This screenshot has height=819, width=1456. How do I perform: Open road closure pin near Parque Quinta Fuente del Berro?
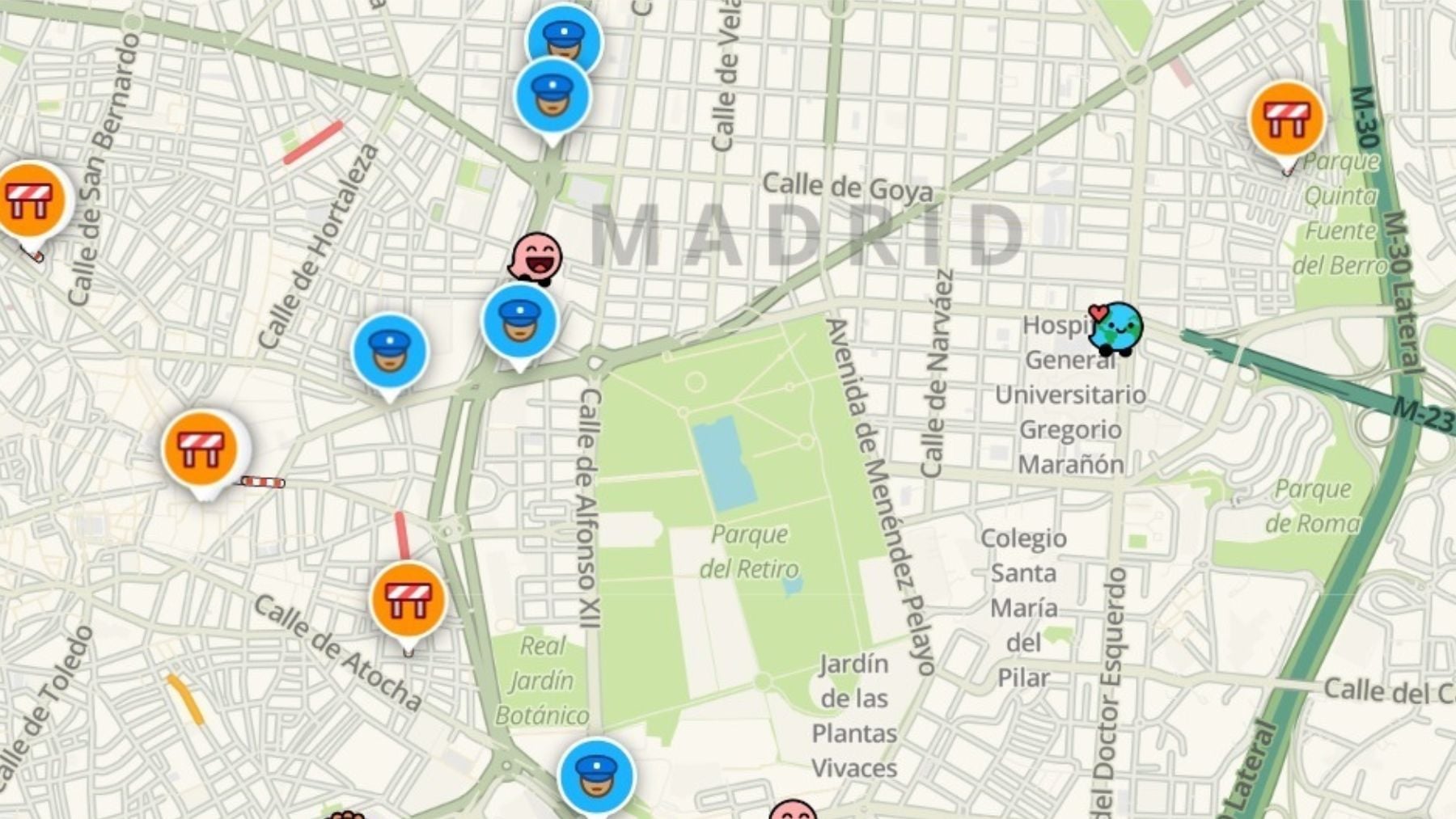click(1286, 119)
